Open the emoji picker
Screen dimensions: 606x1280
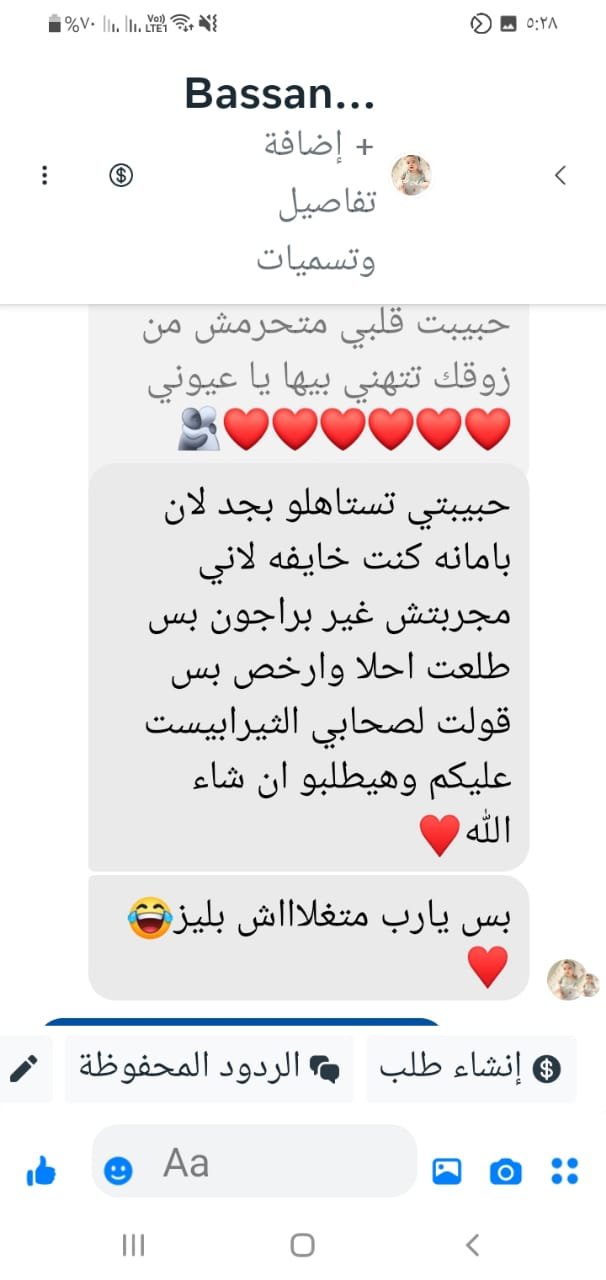(x=118, y=1170)
